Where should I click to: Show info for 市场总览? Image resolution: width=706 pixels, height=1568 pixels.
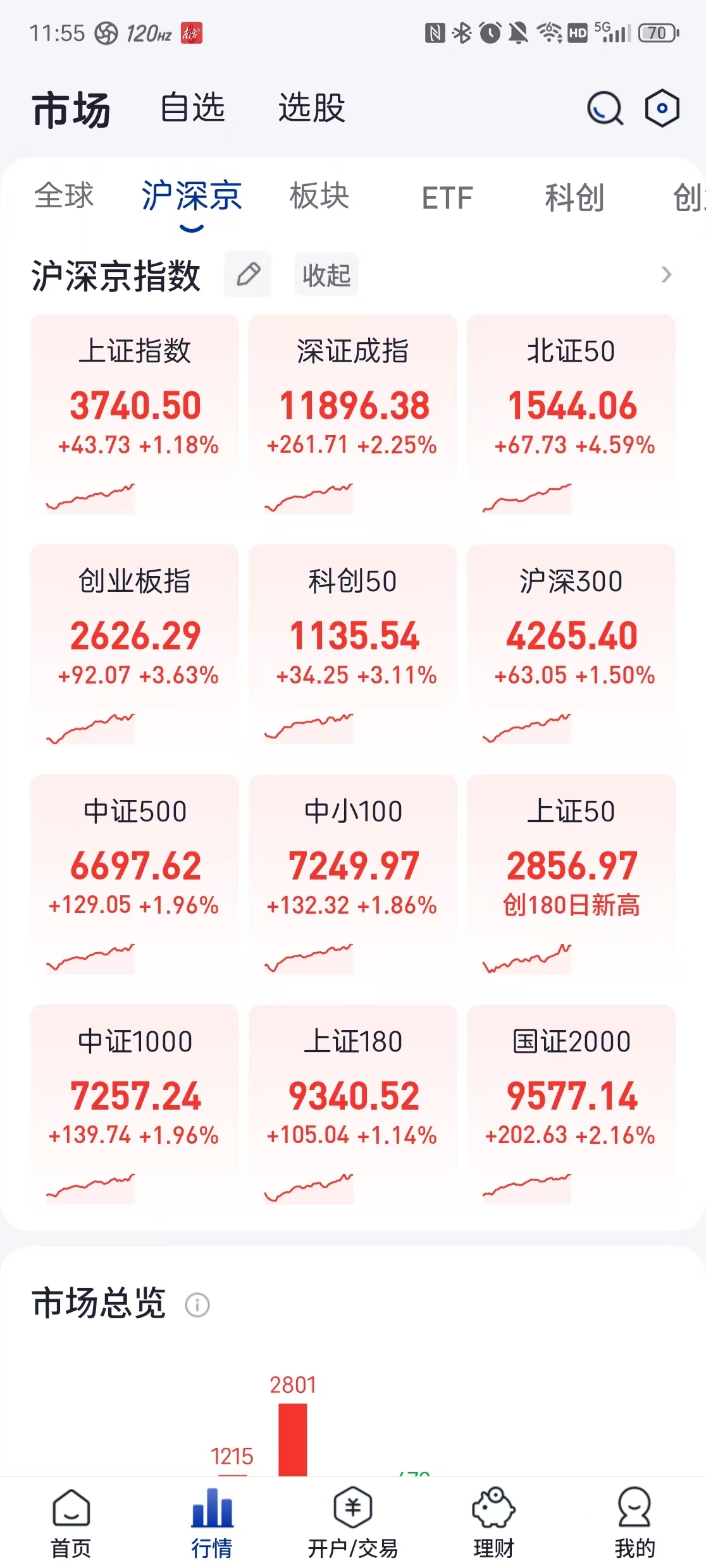coord(197,1304)
